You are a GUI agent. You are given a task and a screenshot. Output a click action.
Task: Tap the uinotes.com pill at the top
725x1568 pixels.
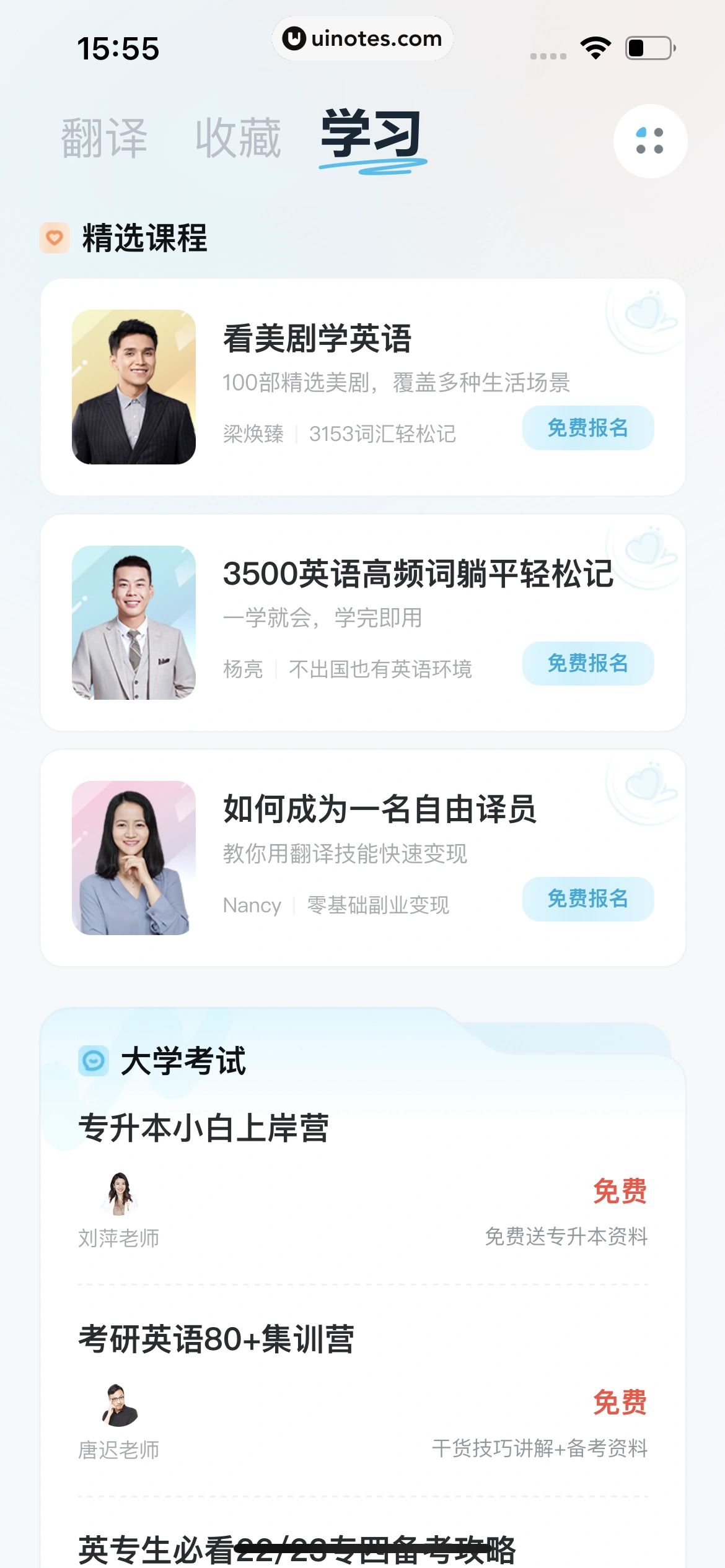(x=362, y=38)
